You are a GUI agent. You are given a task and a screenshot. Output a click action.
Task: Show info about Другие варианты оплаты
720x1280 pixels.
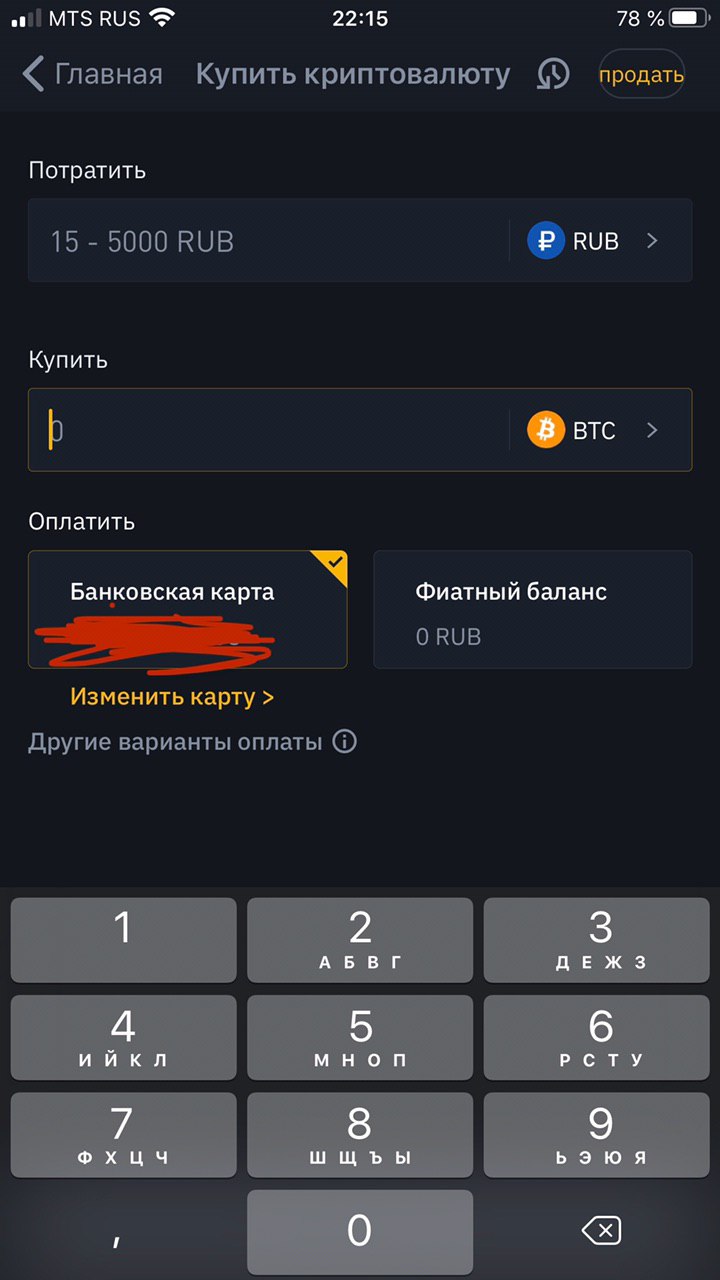click(x=344, y=742)
